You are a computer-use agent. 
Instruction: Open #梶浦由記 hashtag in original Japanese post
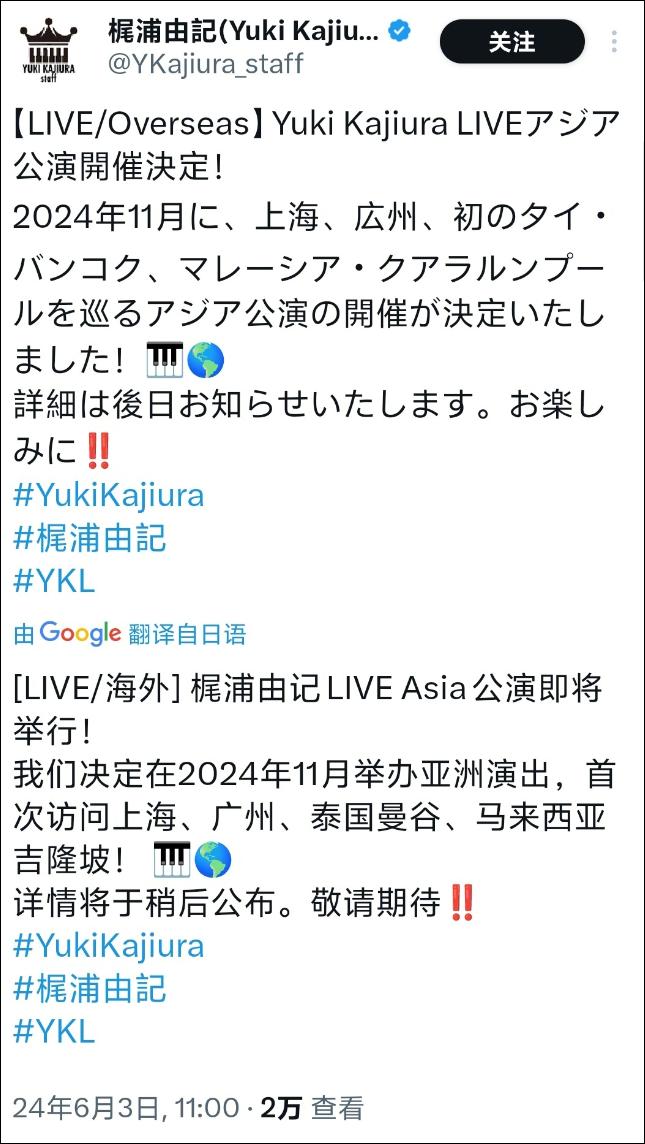click(90, 539)
